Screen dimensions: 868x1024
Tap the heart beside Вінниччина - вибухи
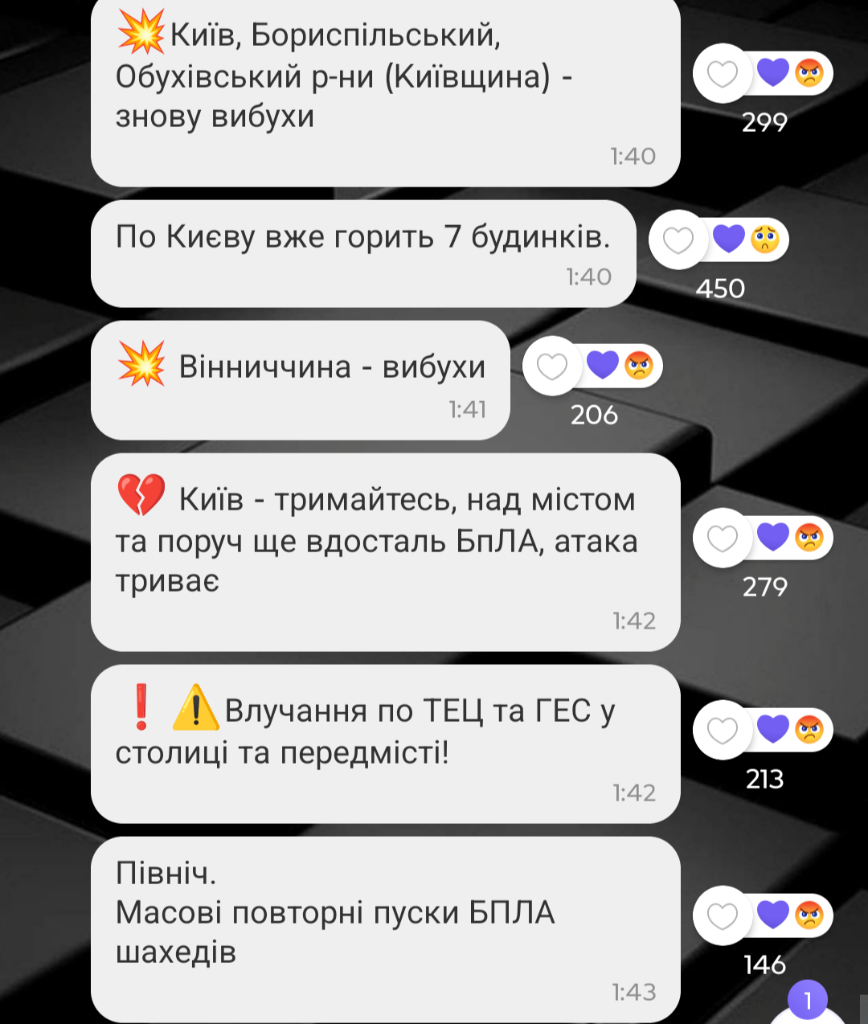[552, 366]
